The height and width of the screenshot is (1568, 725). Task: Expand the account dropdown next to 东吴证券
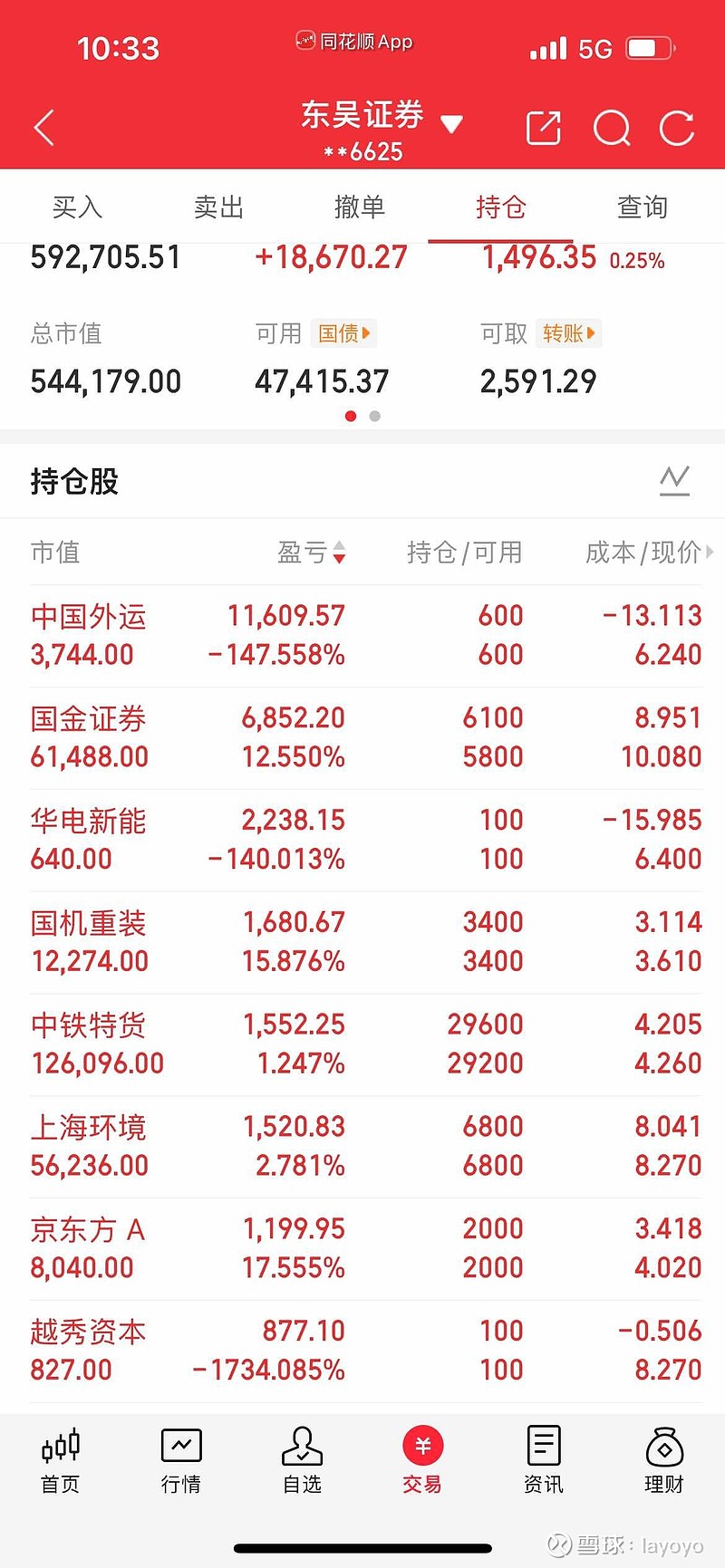tap(450, 121)
